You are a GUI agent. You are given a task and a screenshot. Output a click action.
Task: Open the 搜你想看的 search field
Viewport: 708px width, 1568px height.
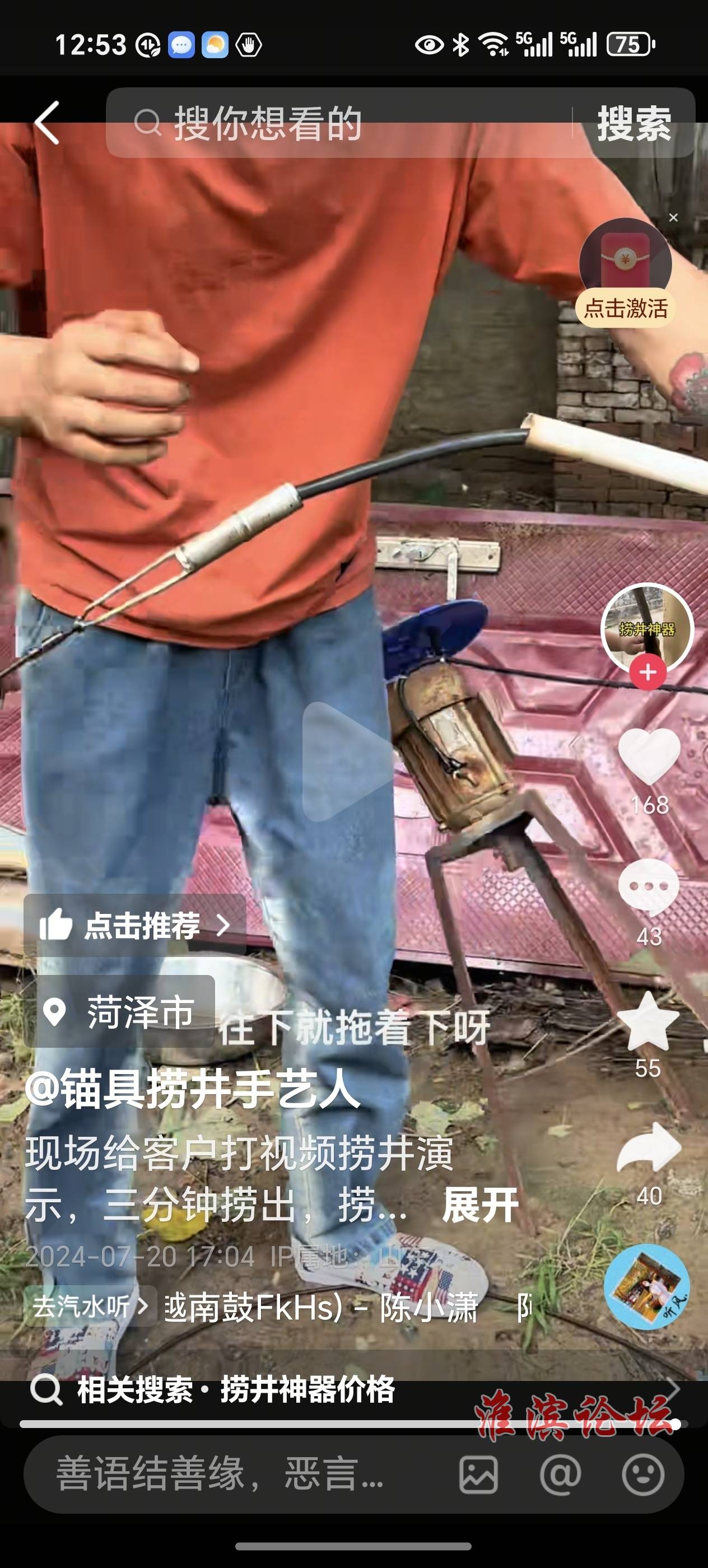pyautogui.click(x=341, y=123)
